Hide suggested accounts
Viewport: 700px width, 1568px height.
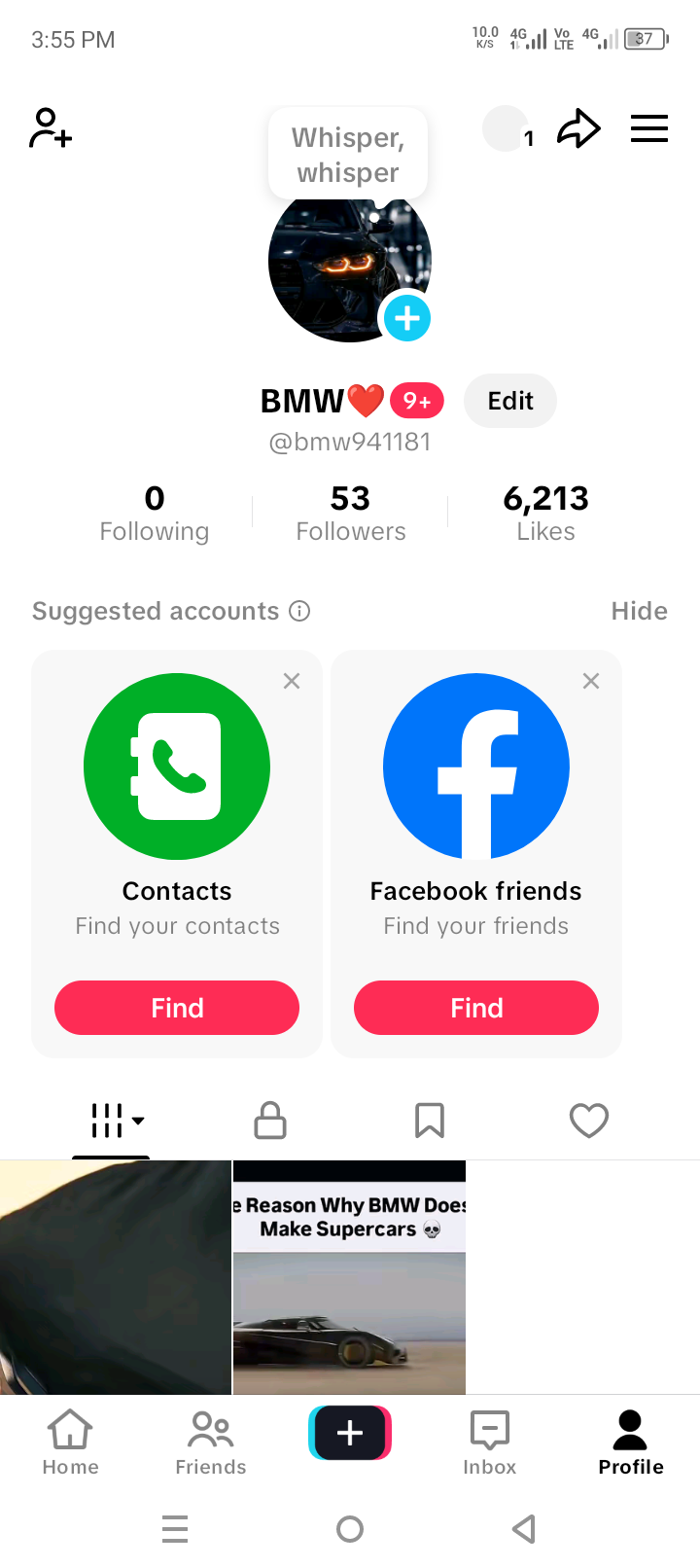639,611
